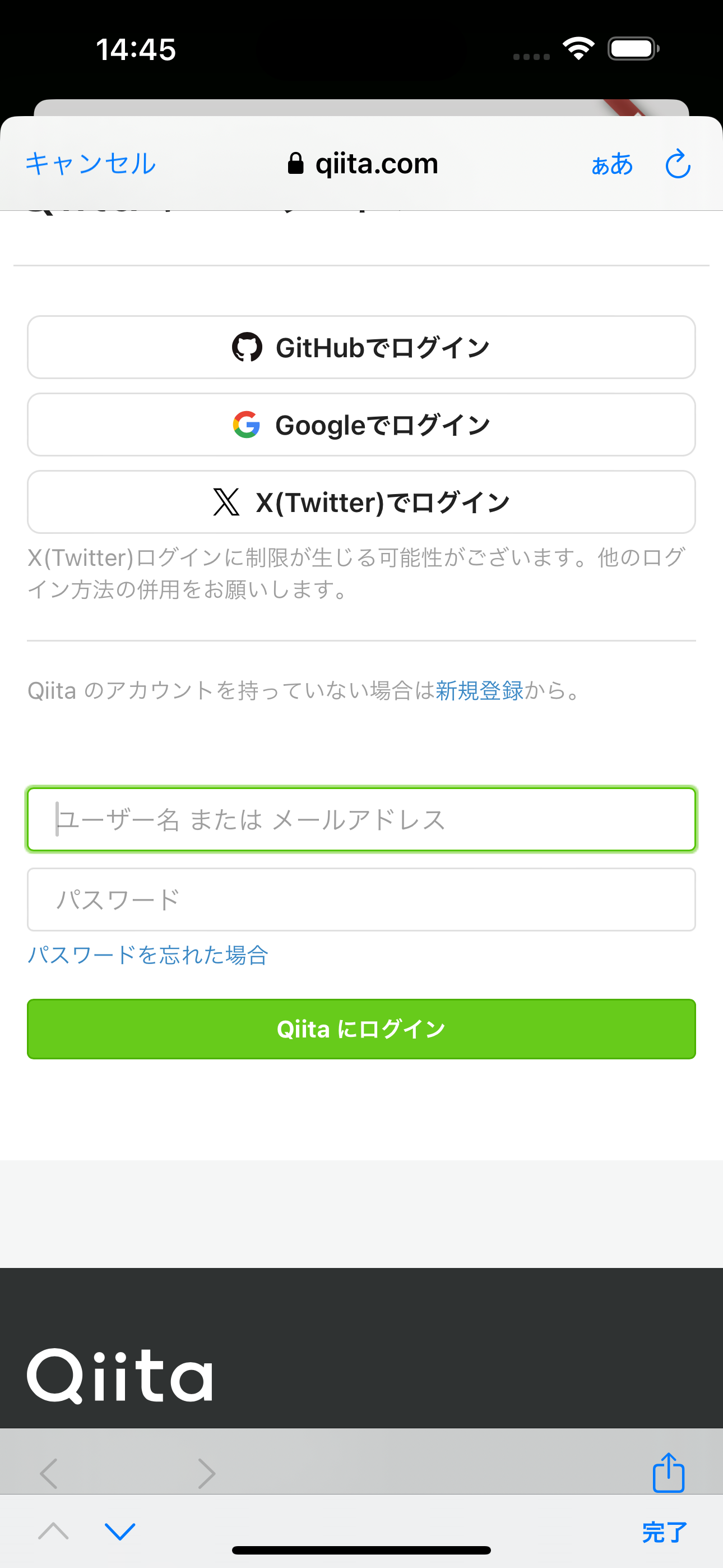The width and height of the screenshot is (723, 1568).
Task: Tap キャンセル to close the browser sheet
Action: pyautogui.click(x=90, y=164)
